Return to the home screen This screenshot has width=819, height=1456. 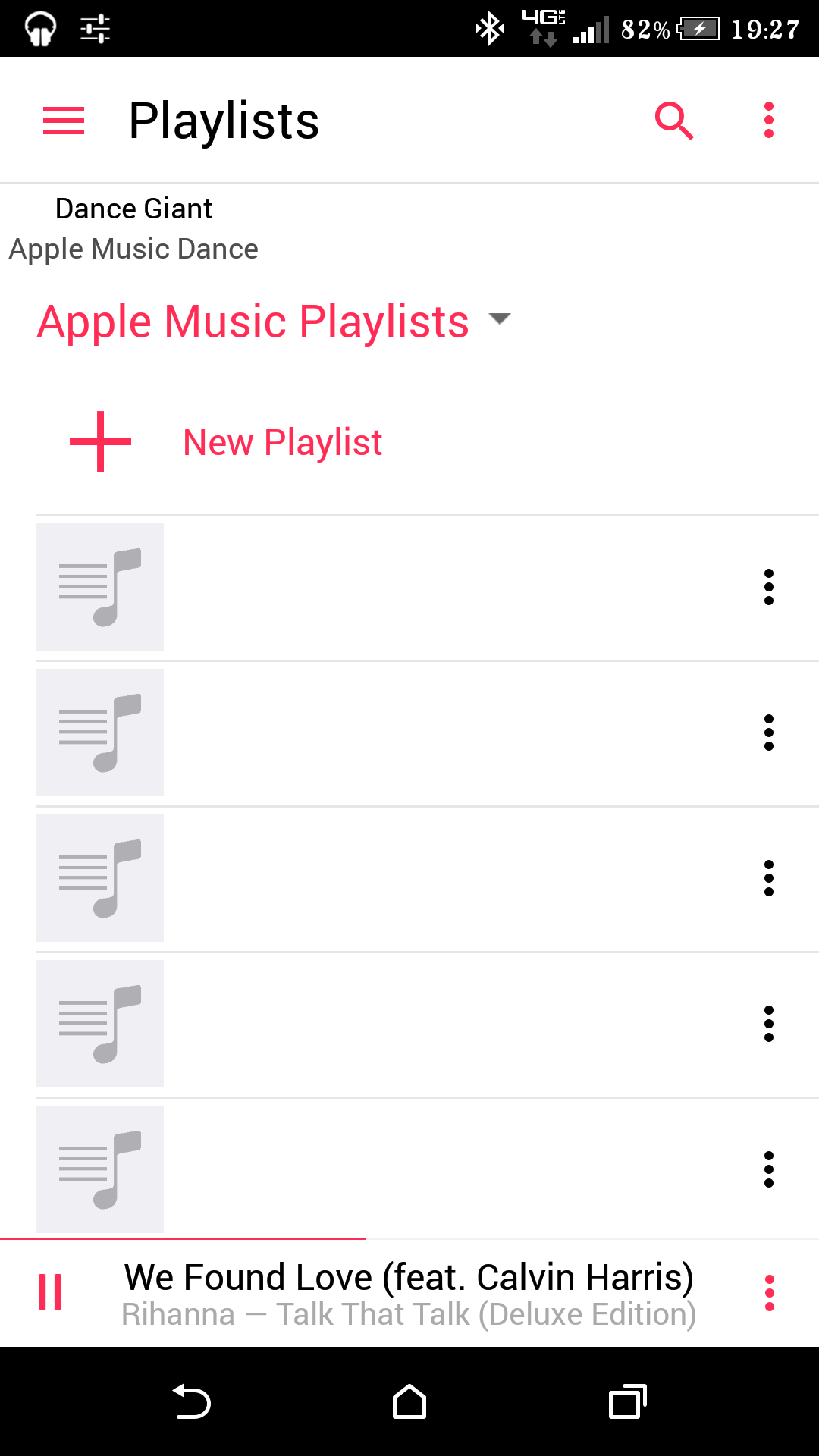point(409,1401)
